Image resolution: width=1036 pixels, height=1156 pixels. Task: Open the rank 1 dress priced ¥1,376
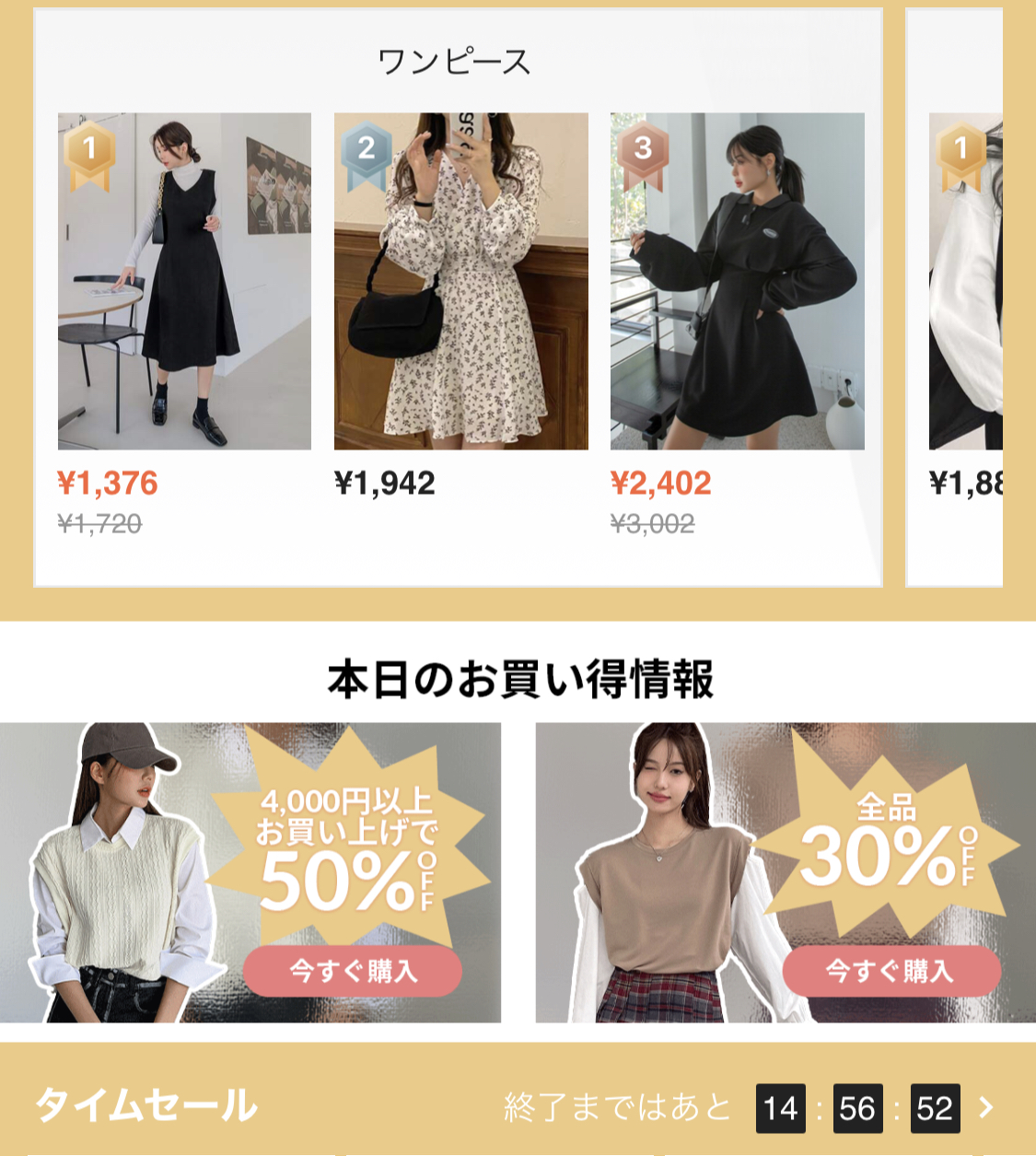pyautogui.click(x=184, y=281)
